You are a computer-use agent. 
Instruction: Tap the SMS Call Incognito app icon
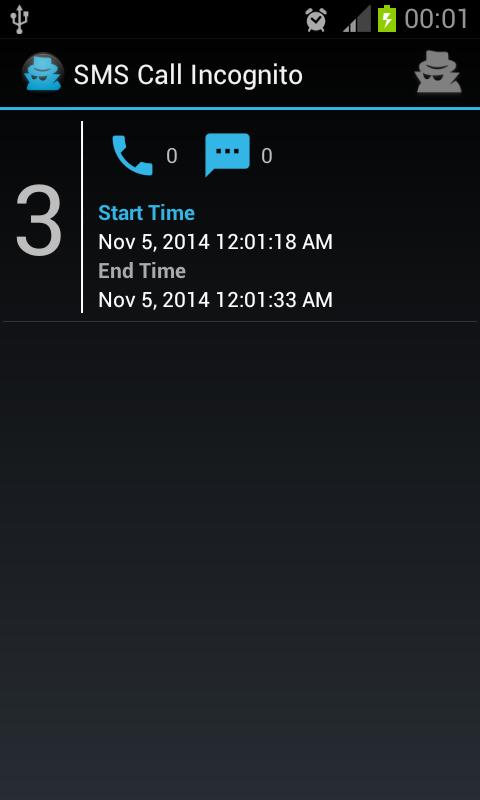(x=43, y=72)
